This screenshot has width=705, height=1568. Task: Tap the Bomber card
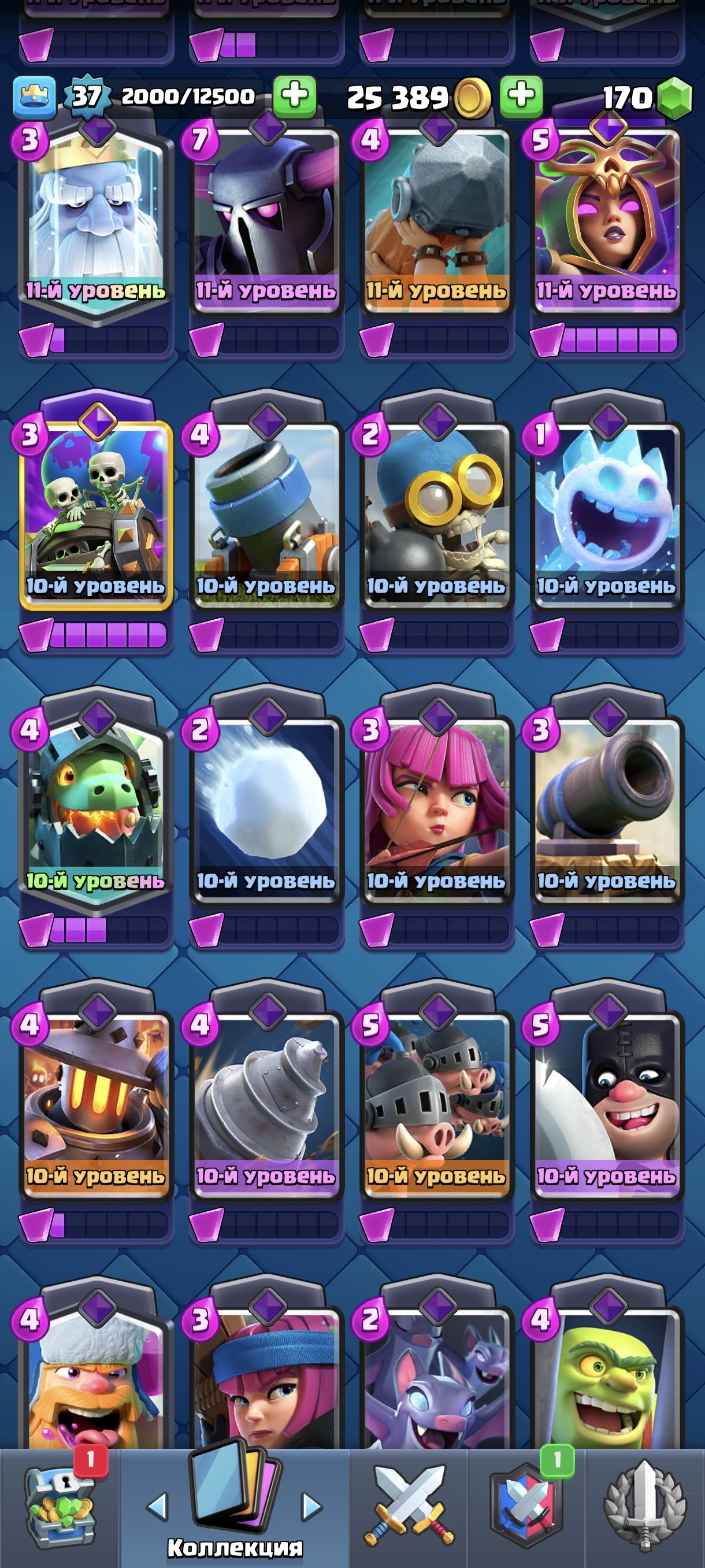436,515
